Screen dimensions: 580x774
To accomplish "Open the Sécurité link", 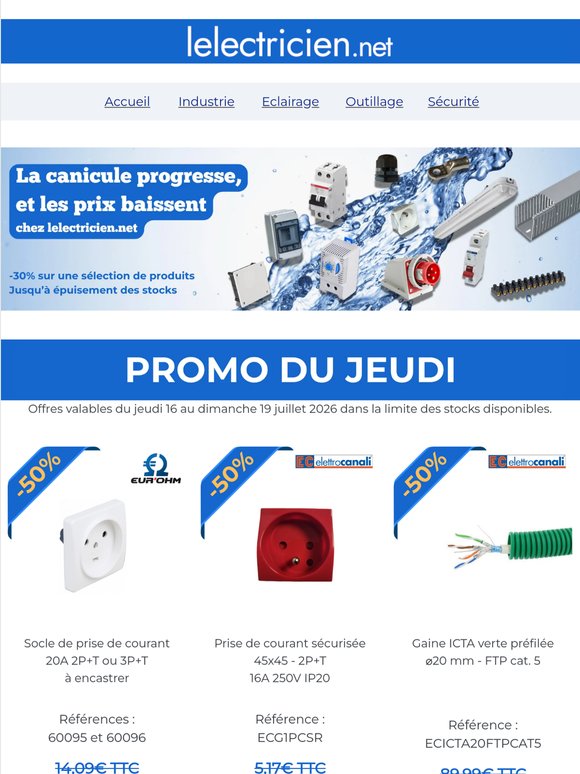I will (x=453, y=102).
